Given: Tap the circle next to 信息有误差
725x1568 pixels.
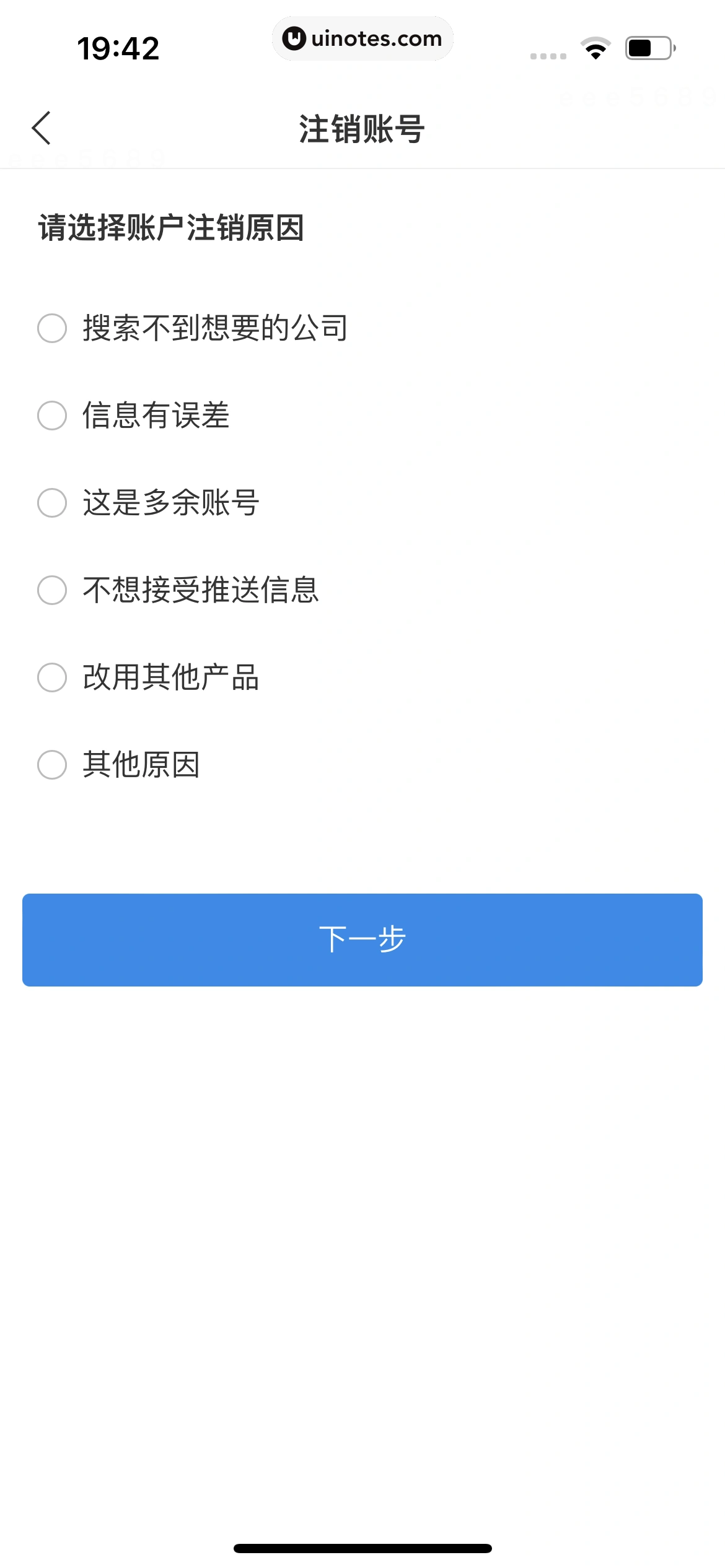Looking at the screenshot, I should point(51,416).
